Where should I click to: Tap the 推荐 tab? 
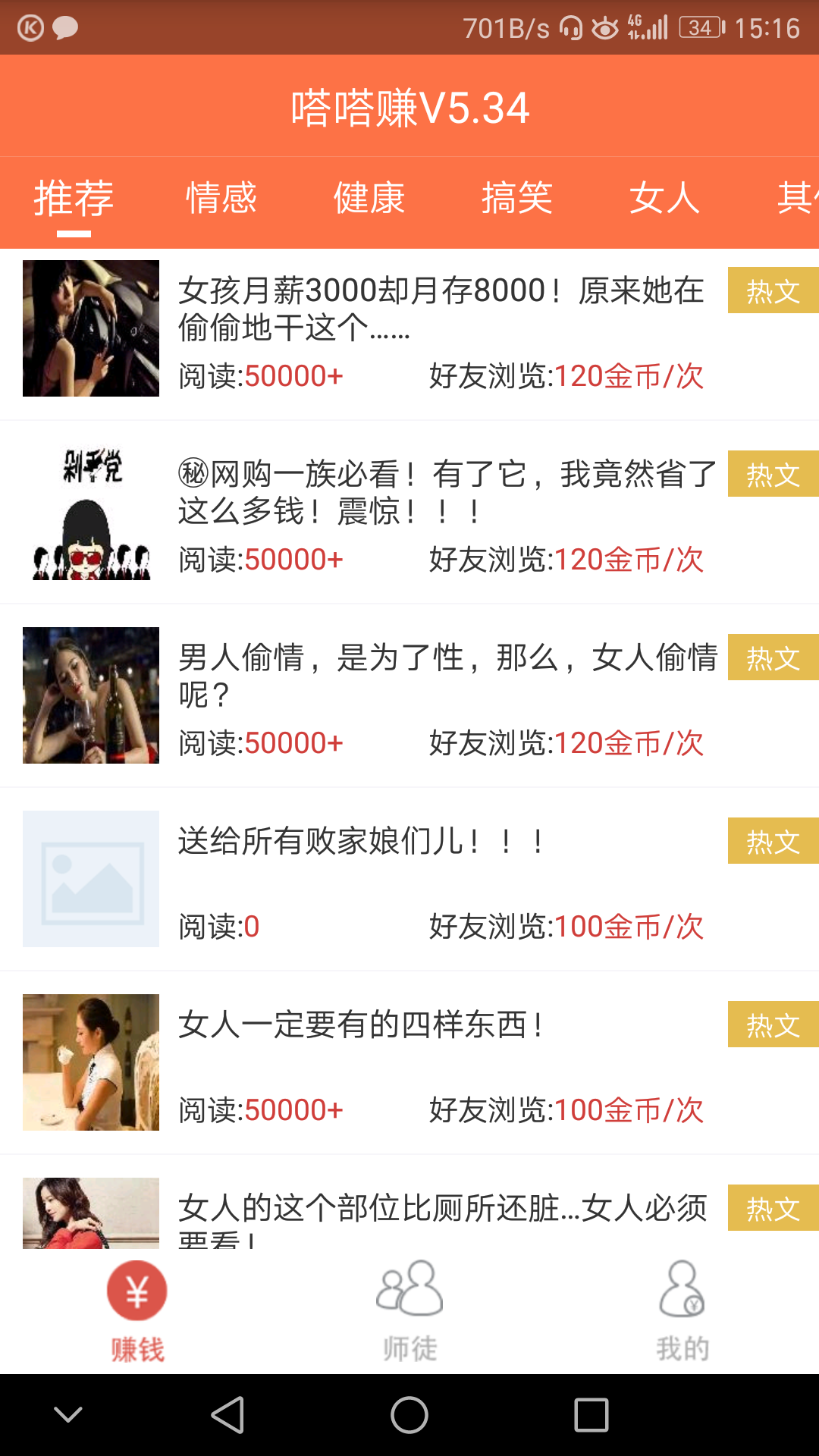click(74, 199)
